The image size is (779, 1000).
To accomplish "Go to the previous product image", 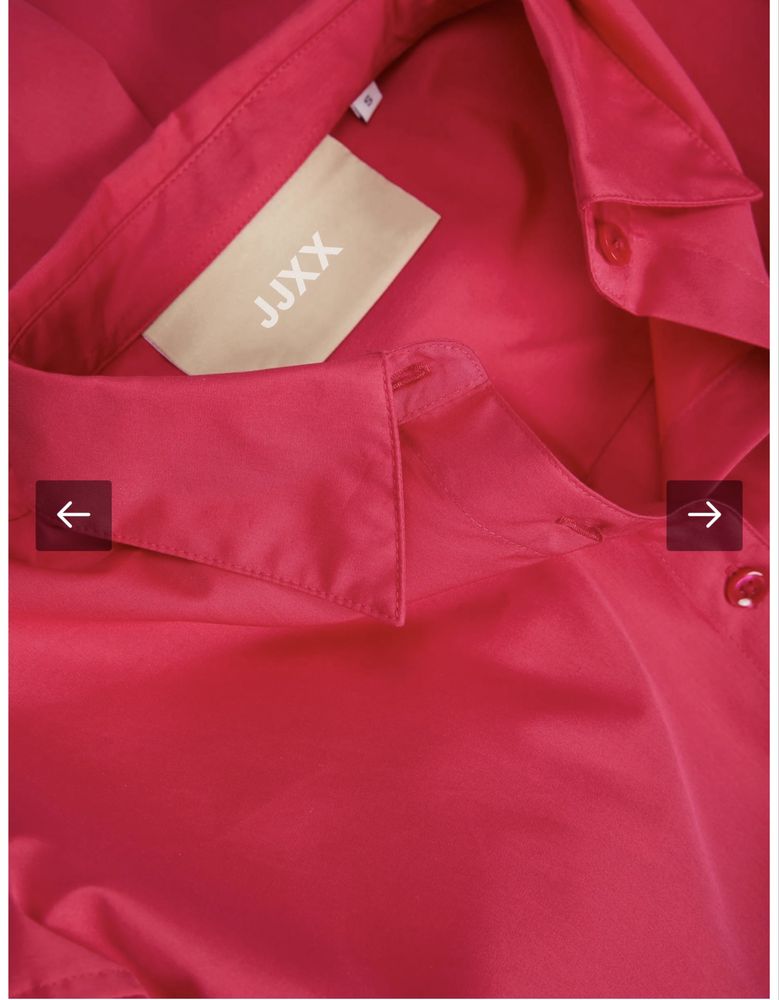I will coord(73,515).
